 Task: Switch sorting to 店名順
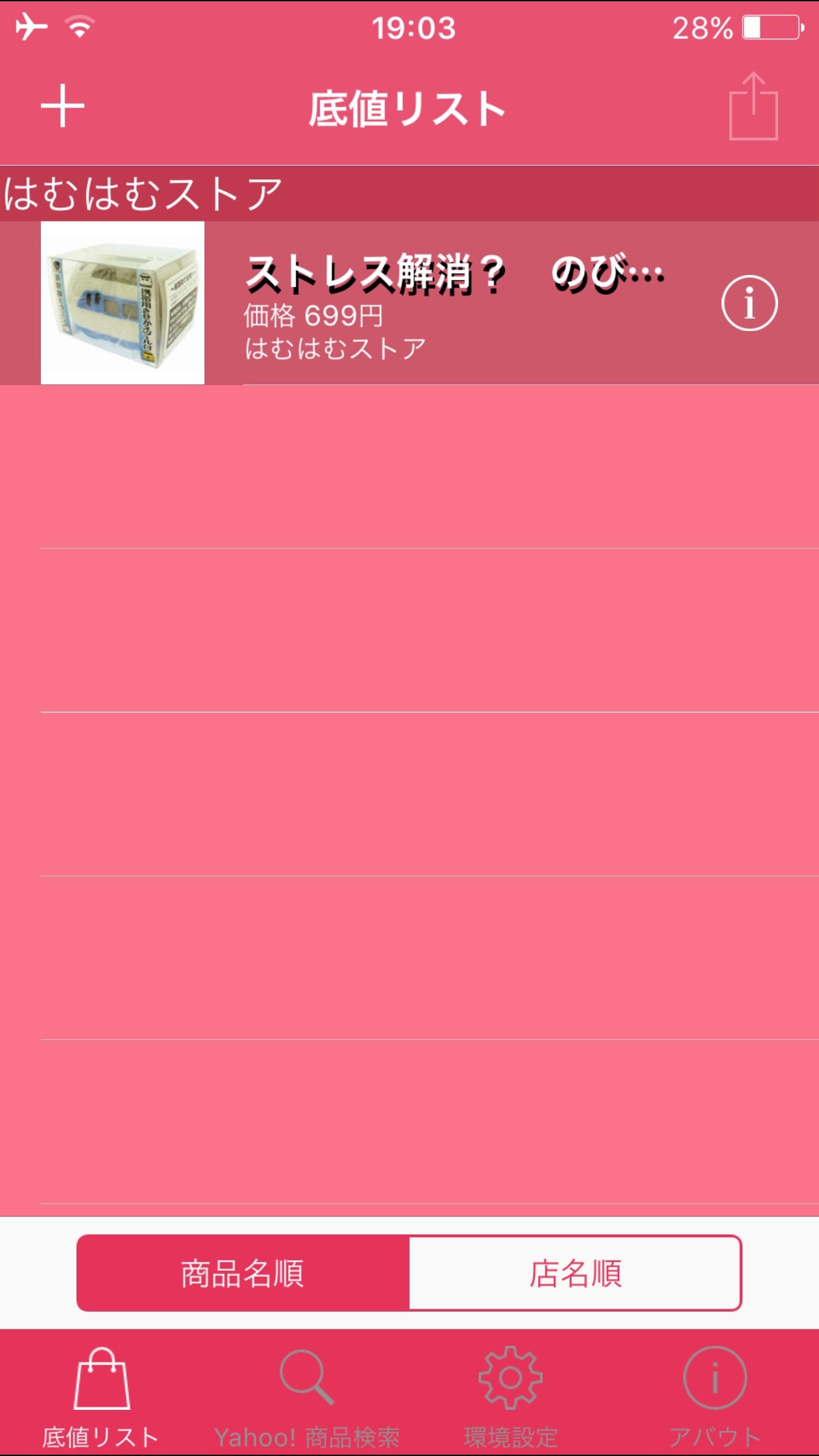point(575,1273)
